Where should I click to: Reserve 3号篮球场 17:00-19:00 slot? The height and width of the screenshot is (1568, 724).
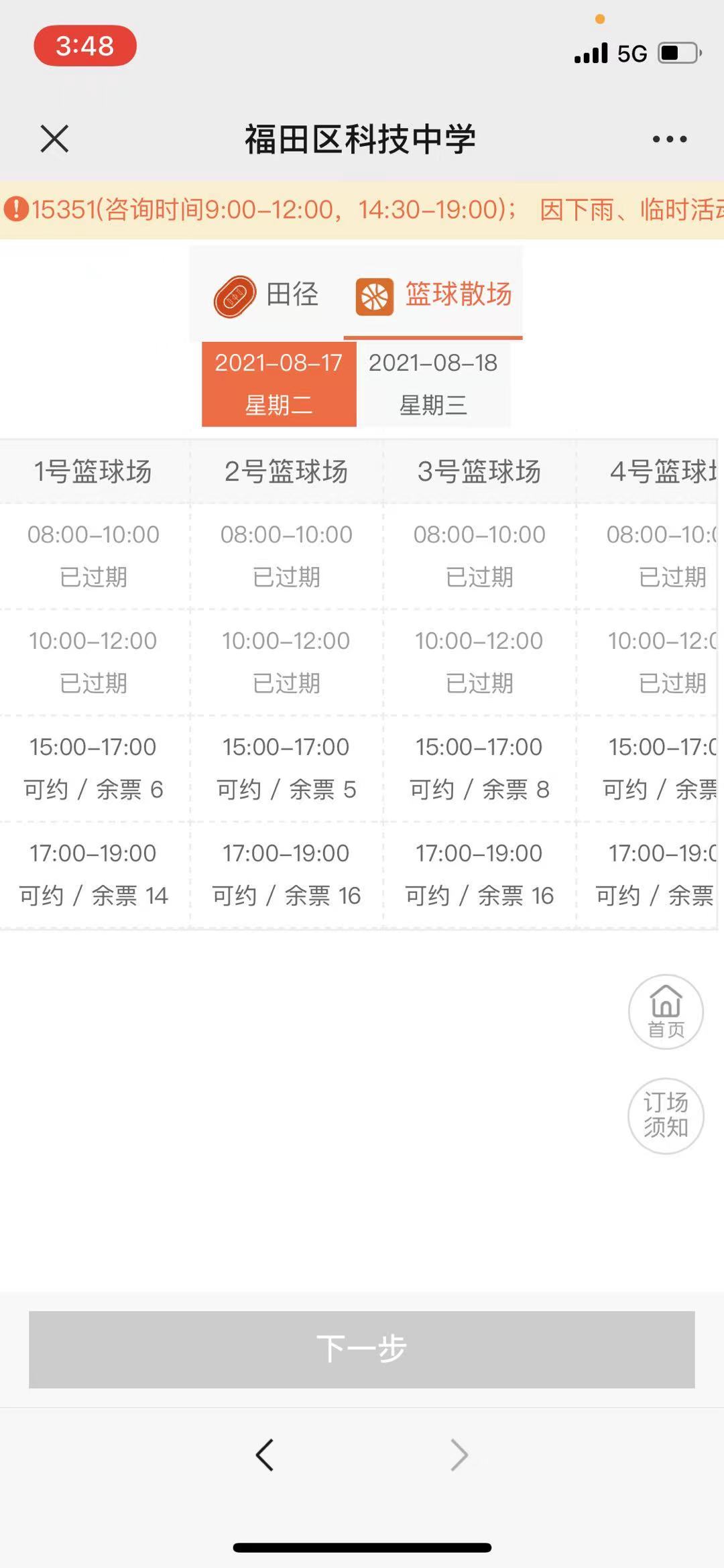click(479, 874)
